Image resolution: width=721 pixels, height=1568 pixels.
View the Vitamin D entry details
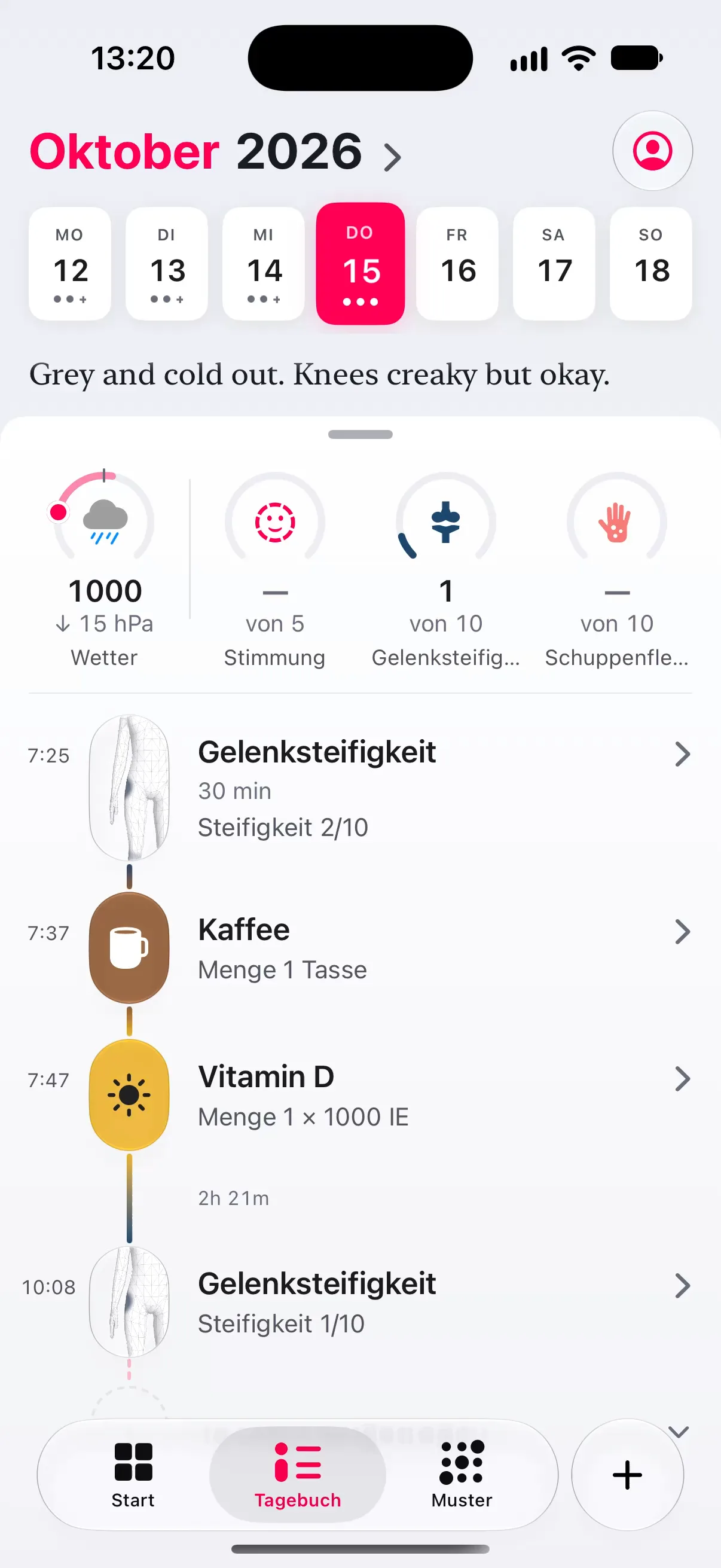tap(360, 1094)
